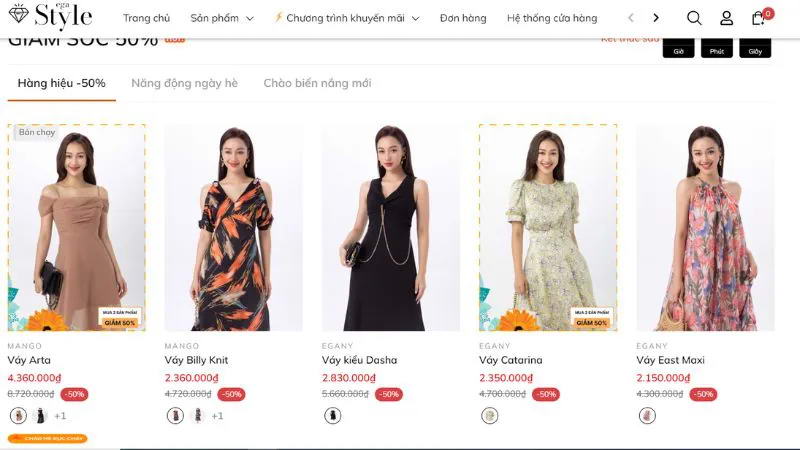Select the Hàng hiệu -50% tab
The height and width of the screenshot is (450, 800).
pyautogui.click(x=61, y=83)
